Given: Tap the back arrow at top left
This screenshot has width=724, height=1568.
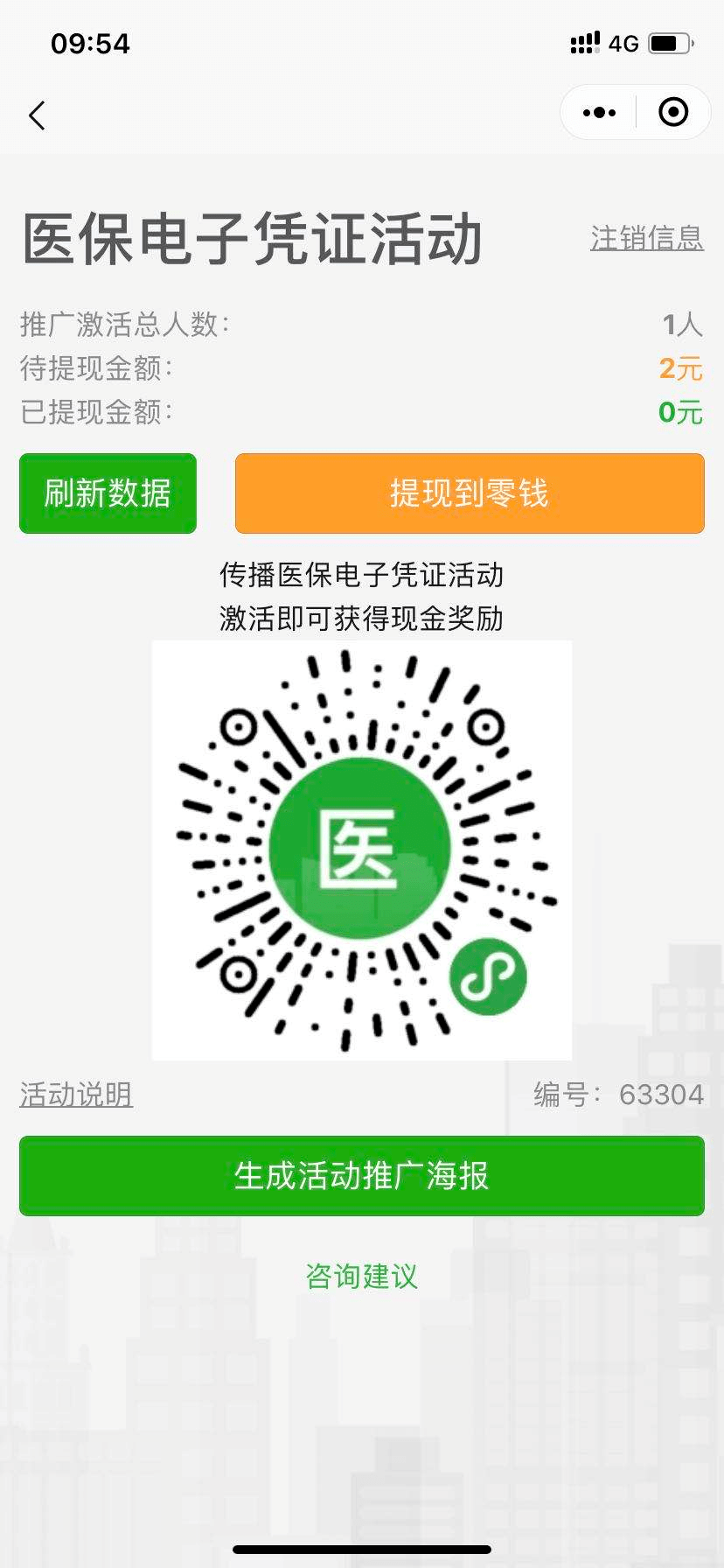Looking at the screenshot, I should click(x=37, y=115).
